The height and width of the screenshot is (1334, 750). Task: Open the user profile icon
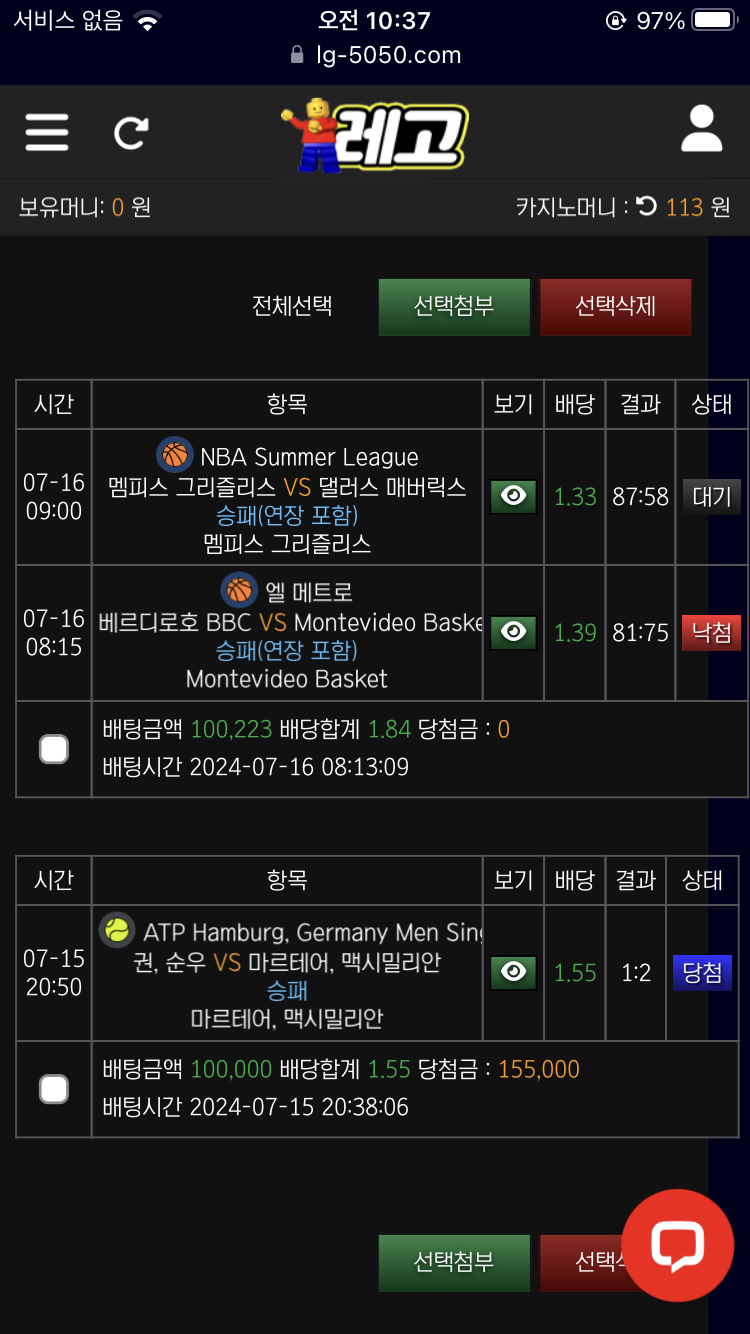pos(701,129)
